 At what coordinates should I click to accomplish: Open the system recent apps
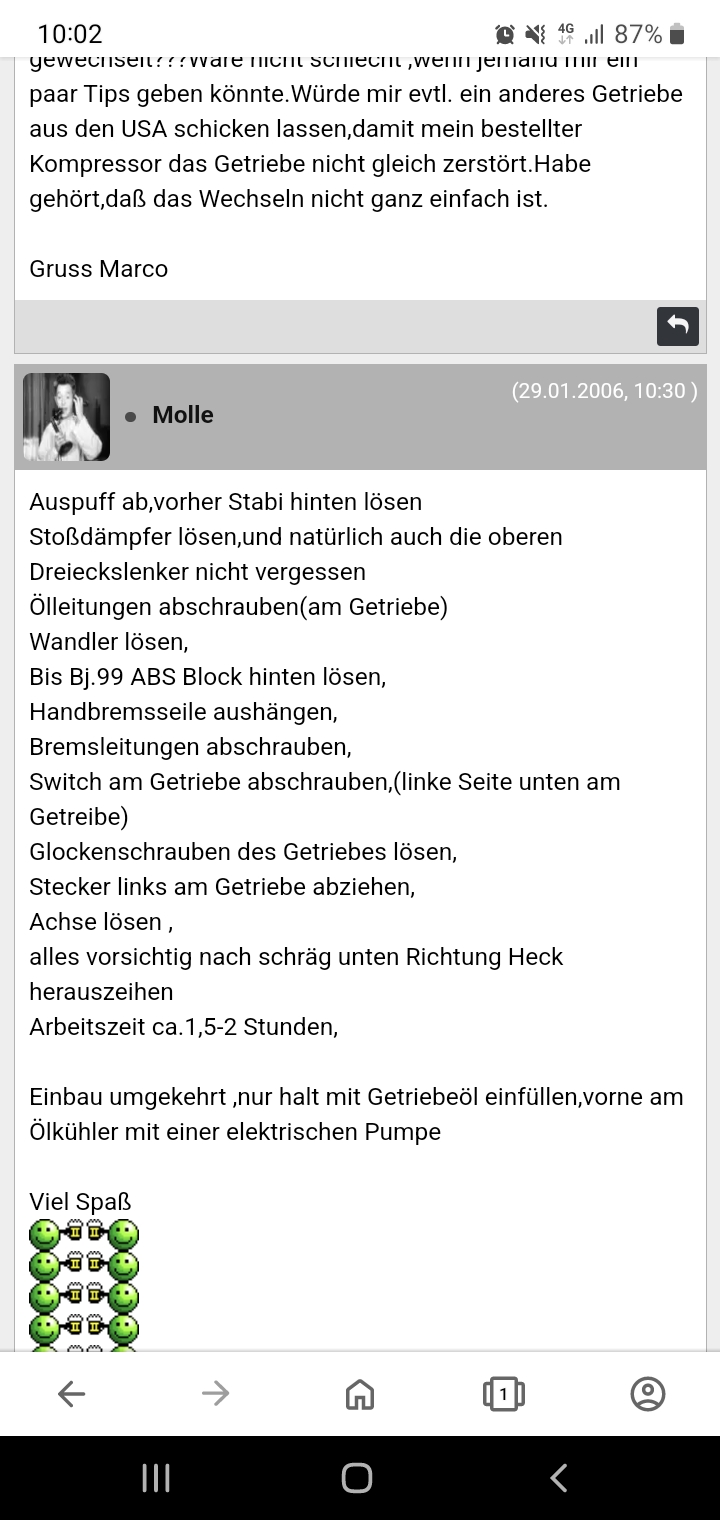click(x=156, y=1477)
